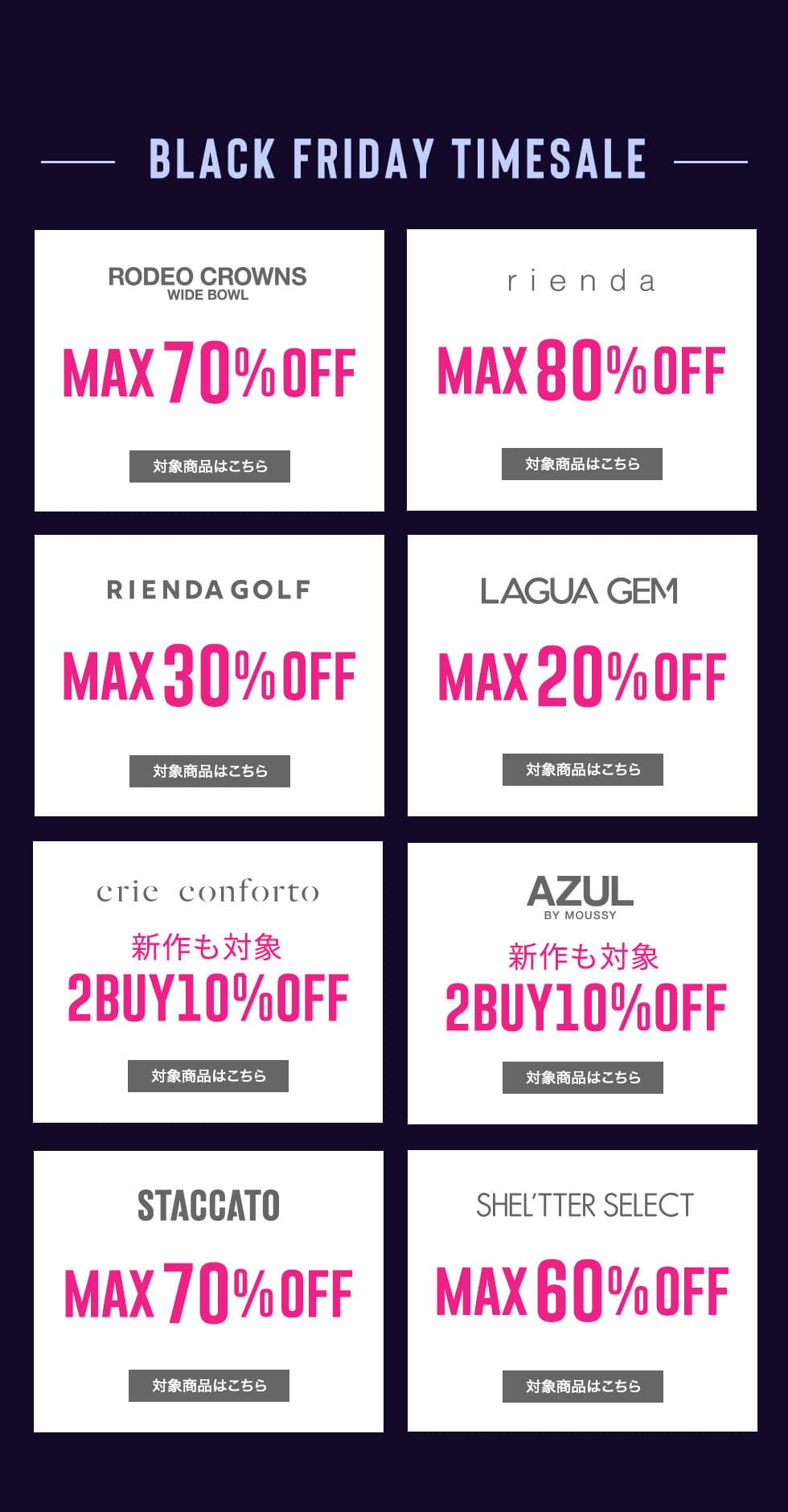Open SHEL'TTER SELECT MAX 60% OFF products
Image resolution: width=788 pixels, height=1512 pixels.
[582, 1386]
